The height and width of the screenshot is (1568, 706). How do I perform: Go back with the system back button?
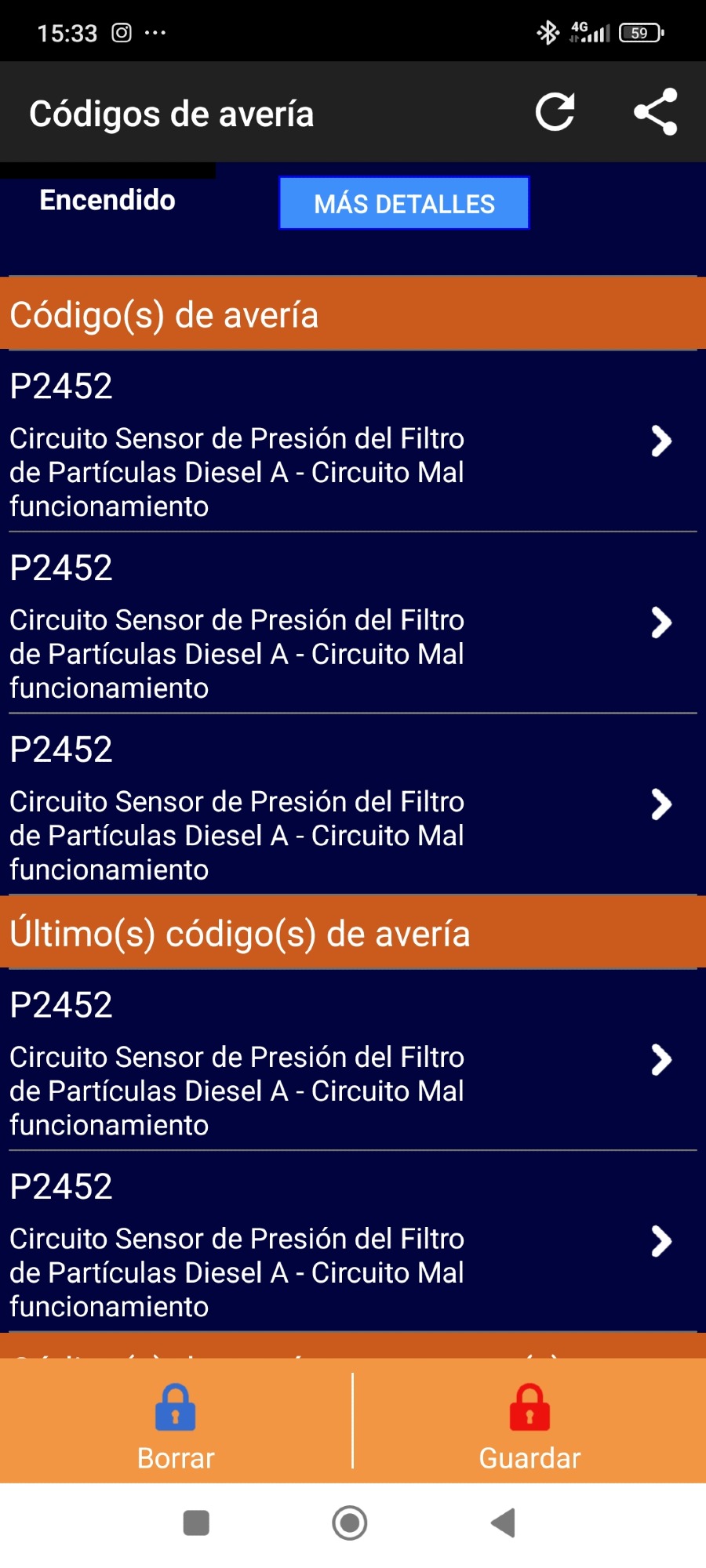tap(503, 1523)
